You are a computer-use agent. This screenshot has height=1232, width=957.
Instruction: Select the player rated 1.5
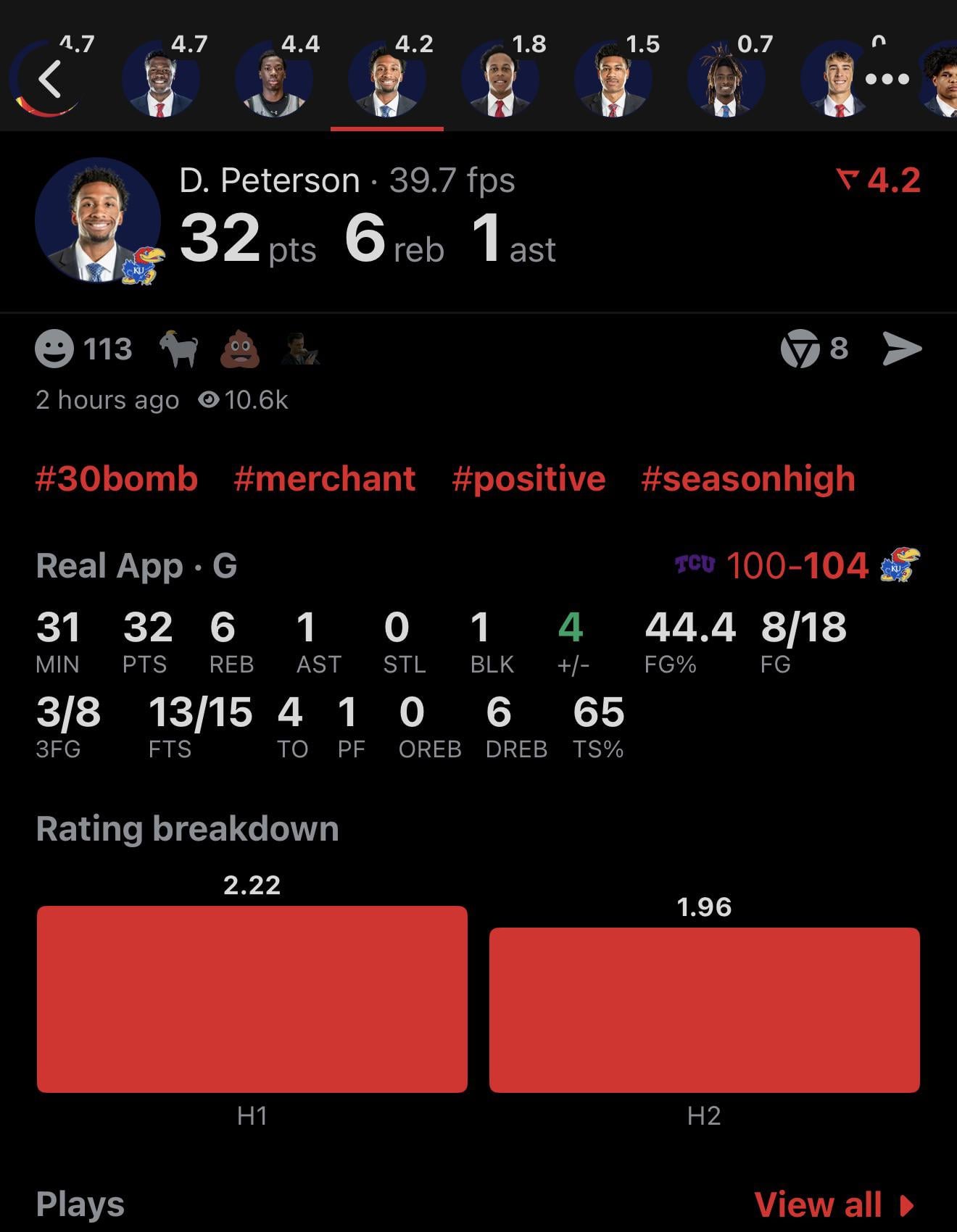click(x=613, y=80)
